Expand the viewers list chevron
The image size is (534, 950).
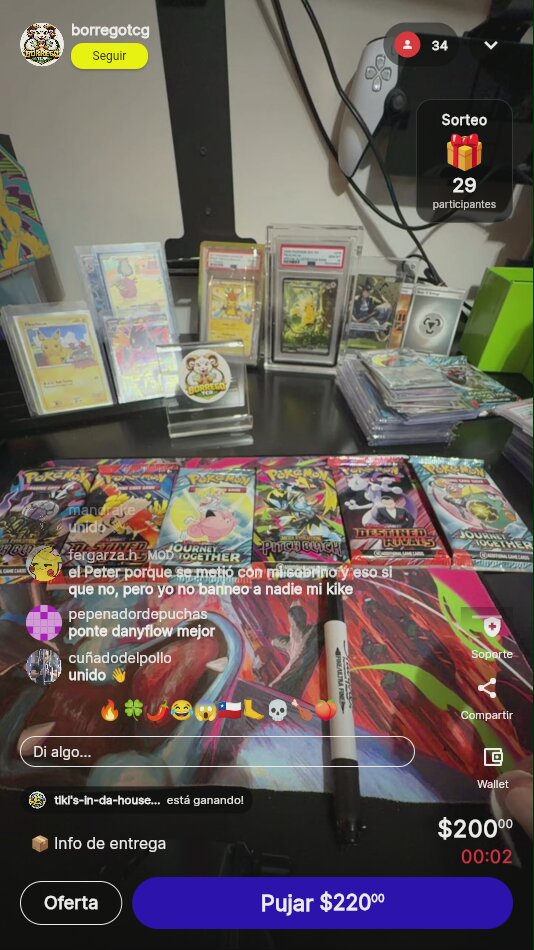[x=490, y=45]
